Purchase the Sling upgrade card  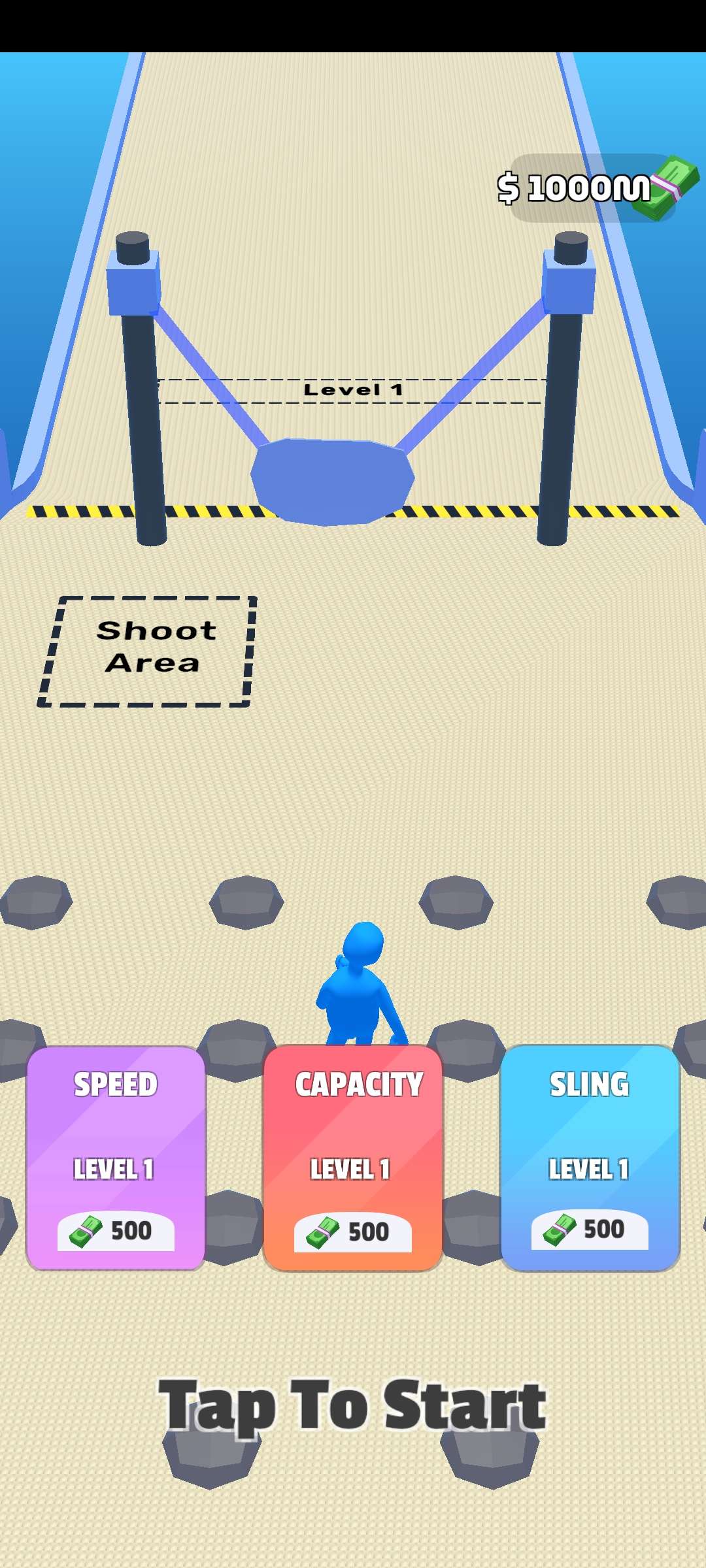(x=590, y=1158)
